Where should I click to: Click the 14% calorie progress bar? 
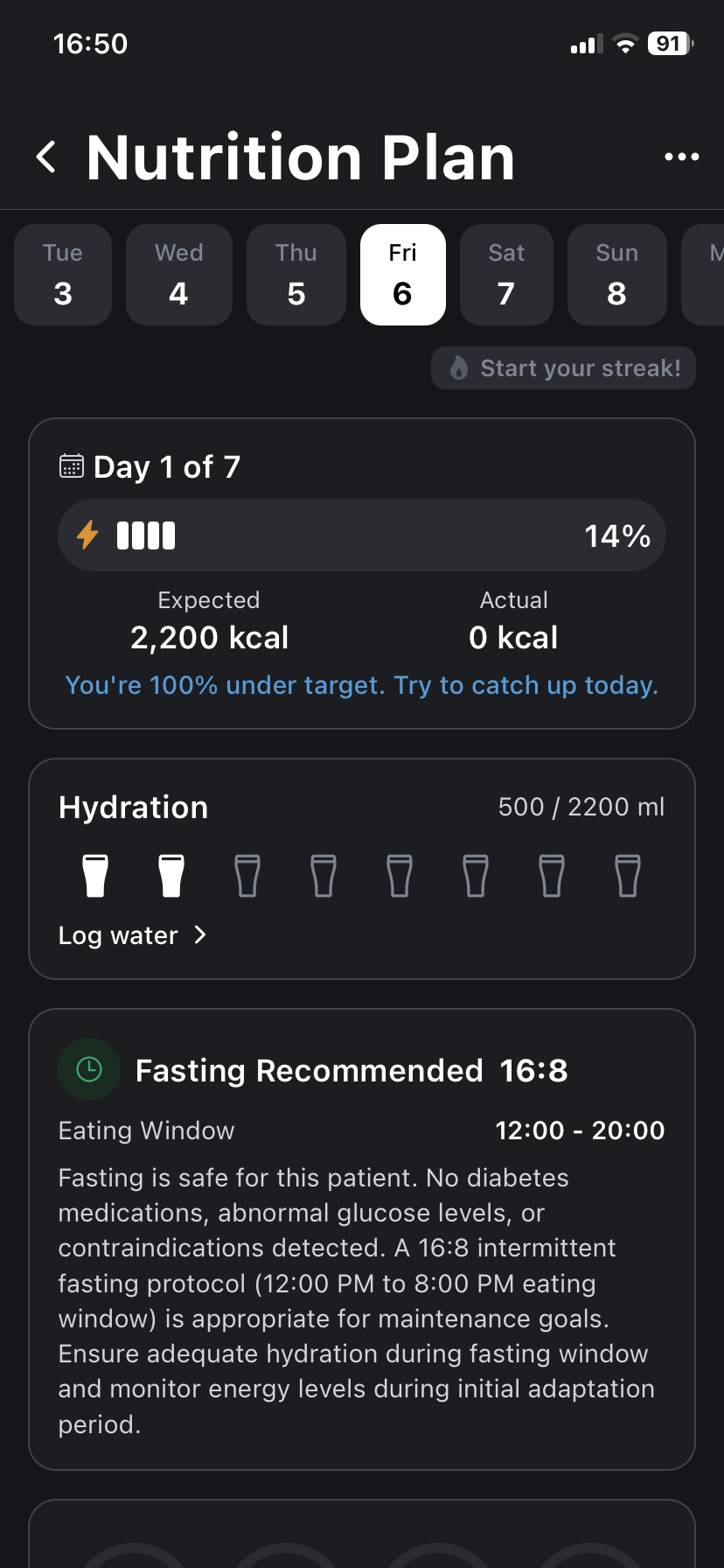362,535
